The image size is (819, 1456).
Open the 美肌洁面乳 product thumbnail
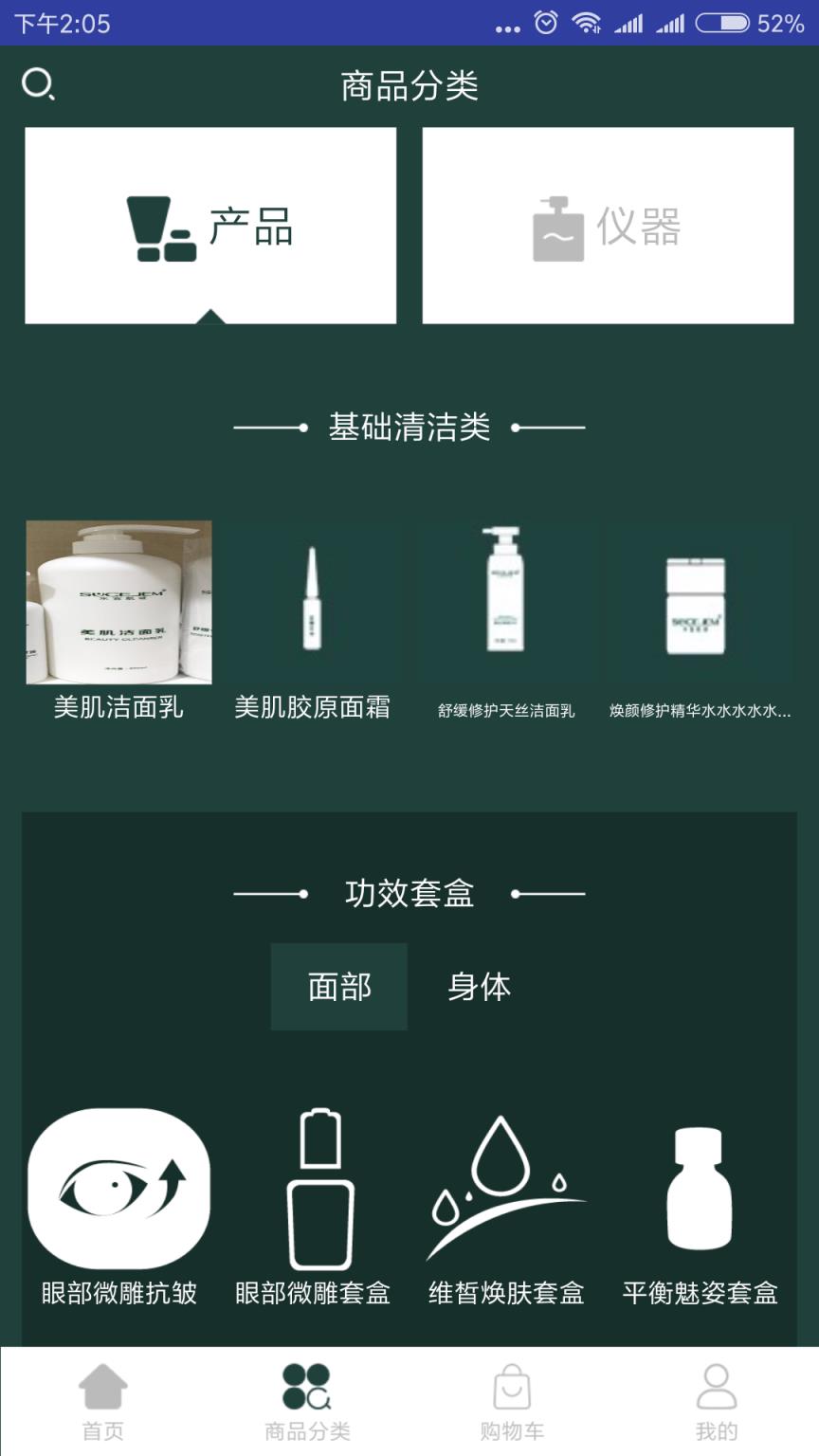(x=118, y=604)
